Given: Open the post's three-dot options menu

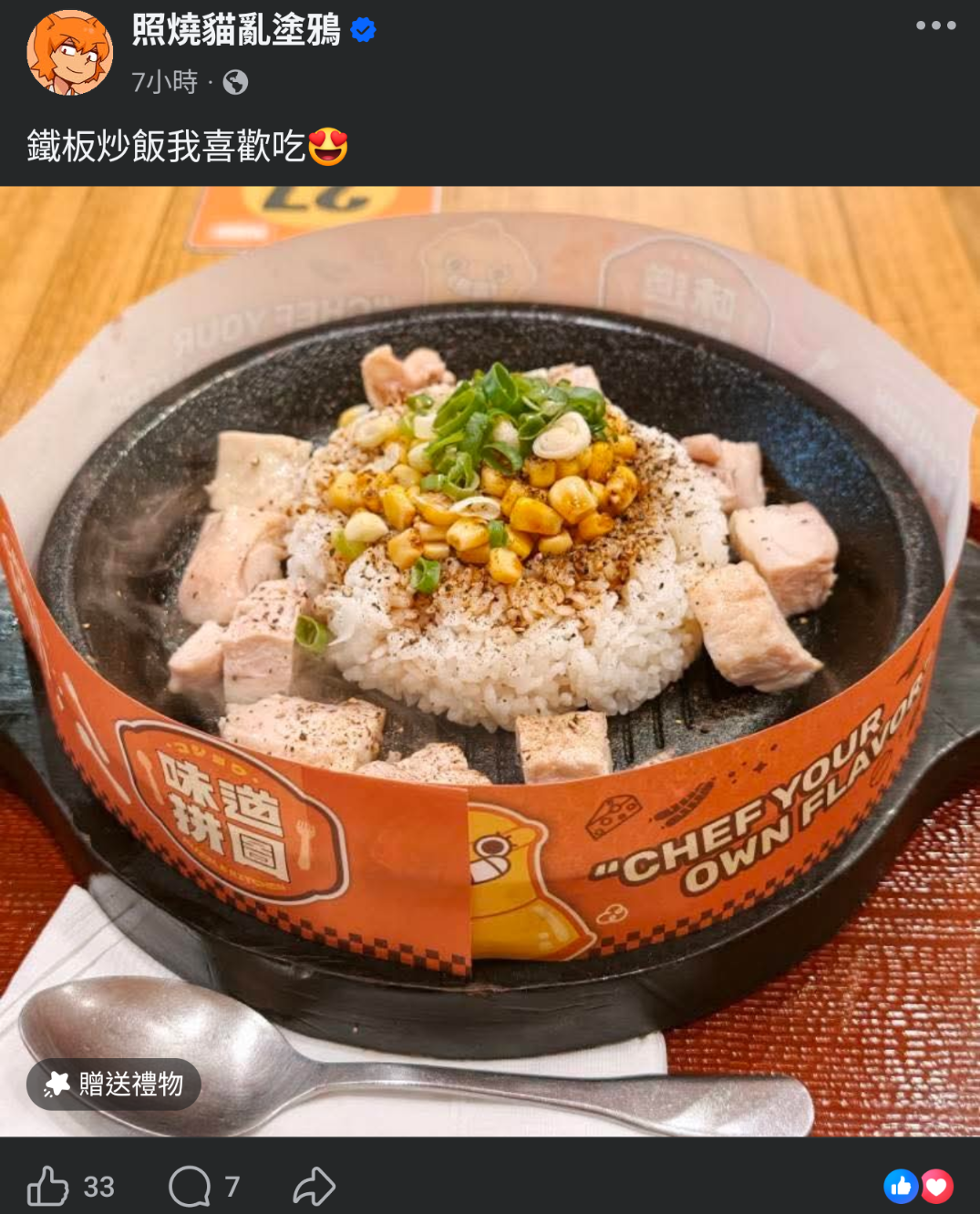Looking at the screenshot, I should (935, 26).
